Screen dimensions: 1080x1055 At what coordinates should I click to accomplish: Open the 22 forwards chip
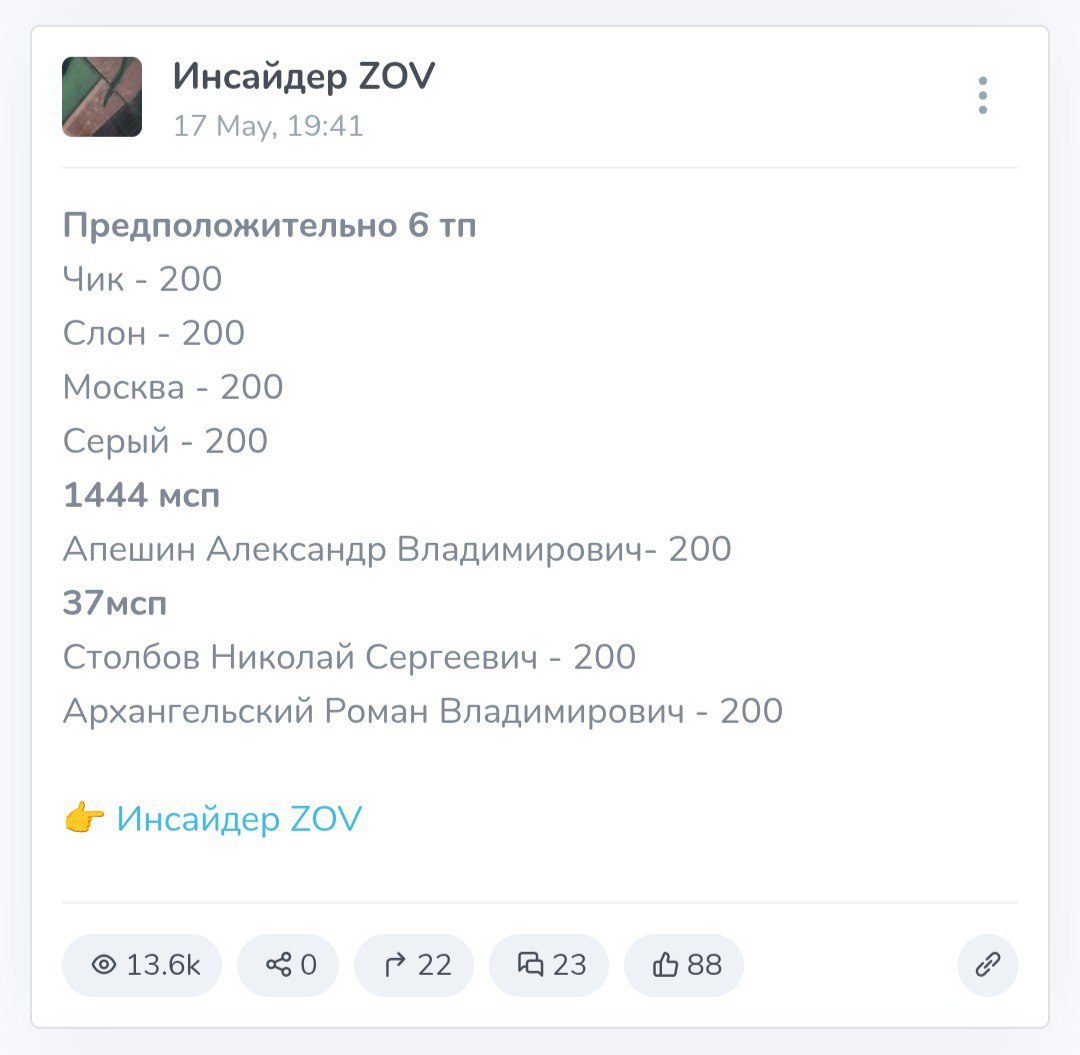click(414, 965)
